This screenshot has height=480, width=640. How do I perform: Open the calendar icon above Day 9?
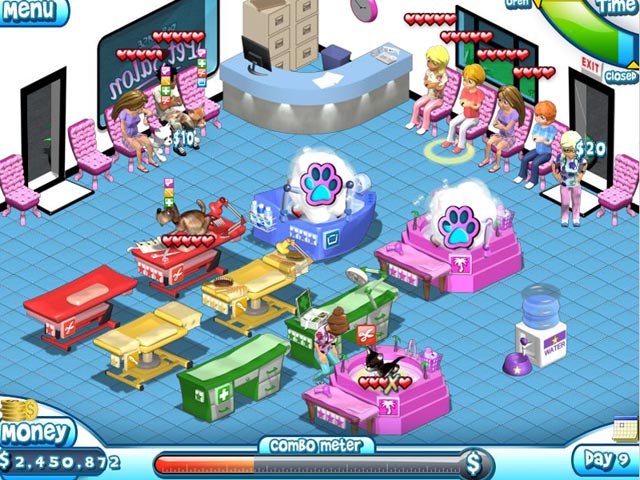625,430
